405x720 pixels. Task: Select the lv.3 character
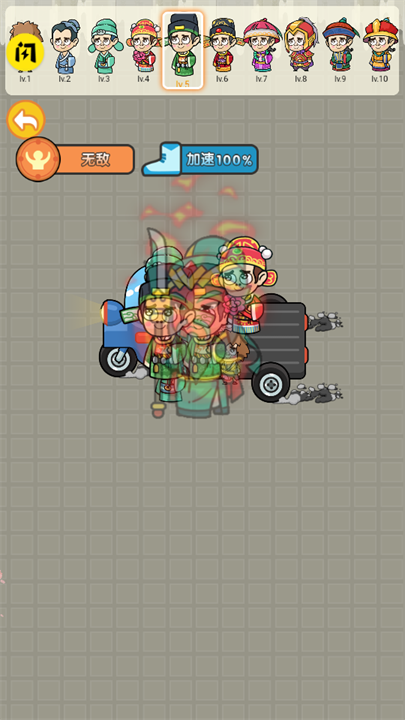click(x=104, y=51)
